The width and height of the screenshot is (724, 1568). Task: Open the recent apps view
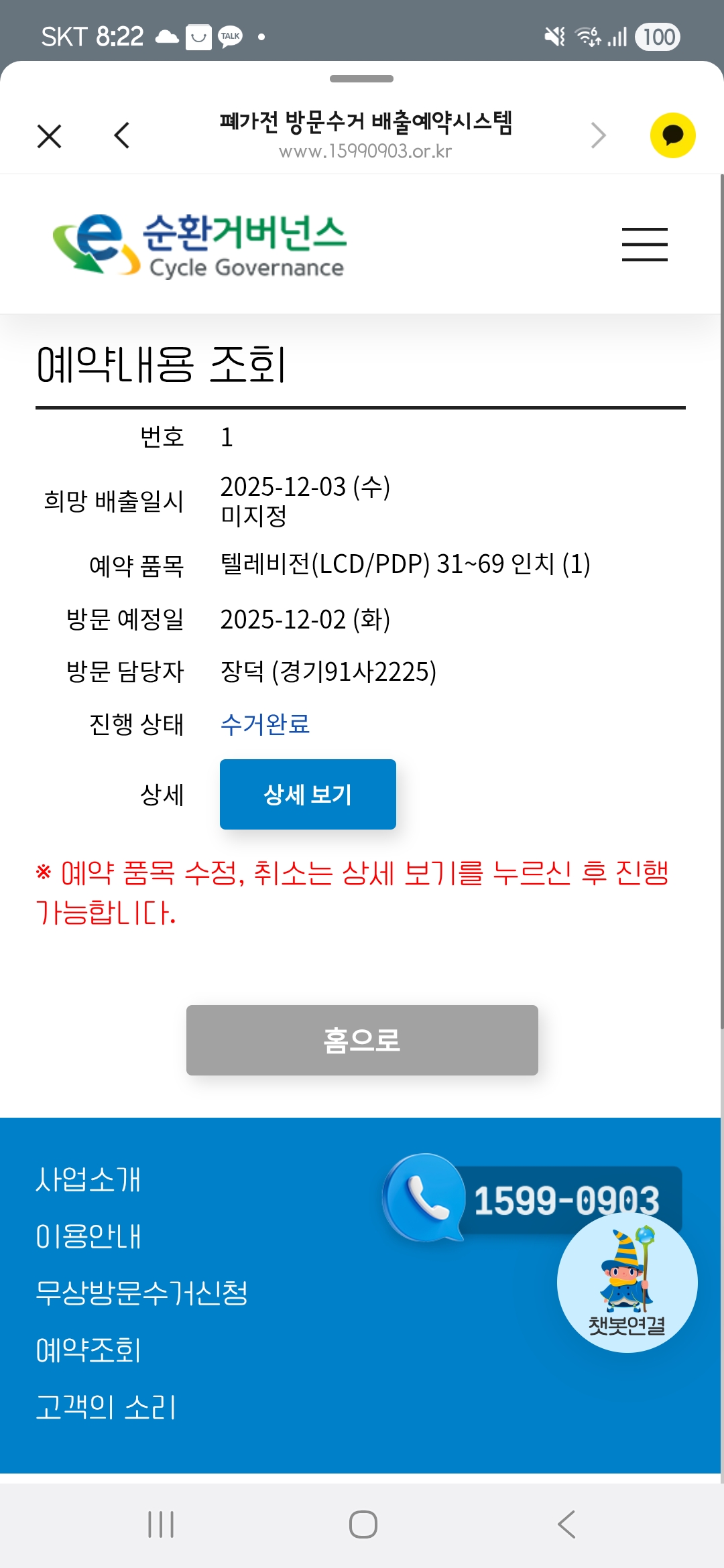point(161,1524)
